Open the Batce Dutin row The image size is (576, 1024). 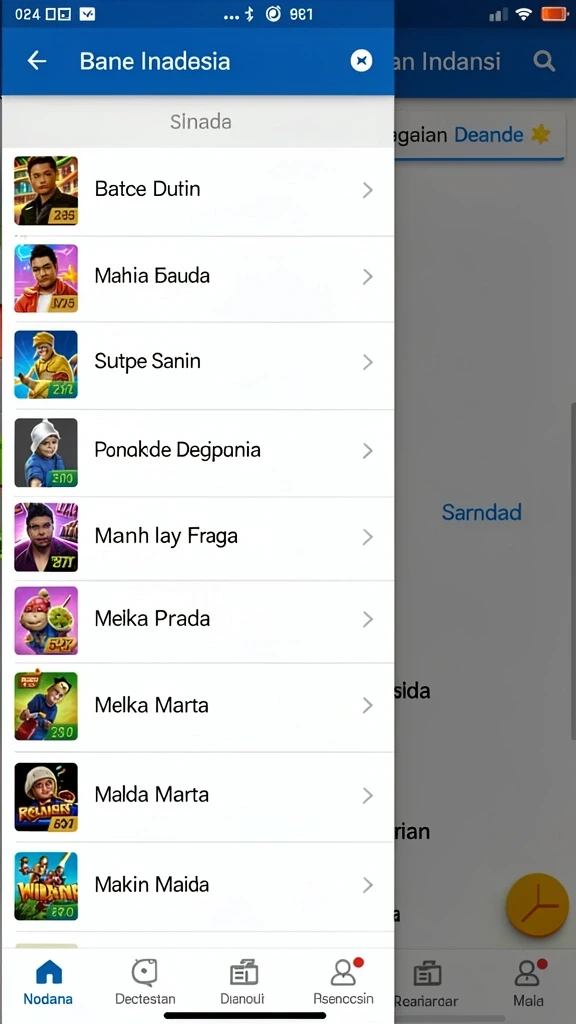[197, 191]
